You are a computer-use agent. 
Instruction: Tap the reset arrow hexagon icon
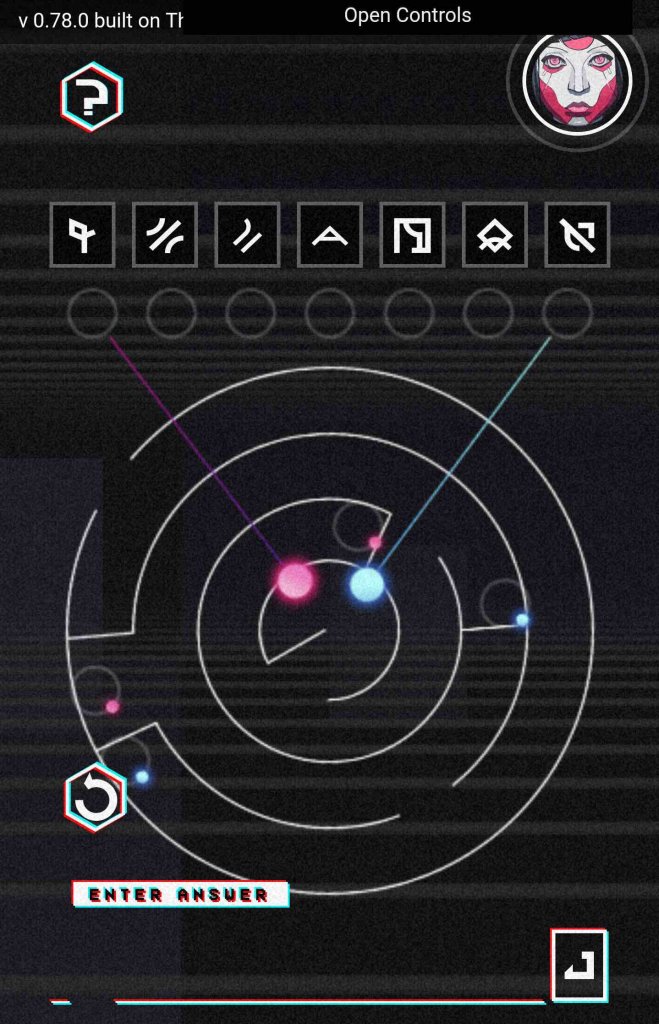point(96,797)
